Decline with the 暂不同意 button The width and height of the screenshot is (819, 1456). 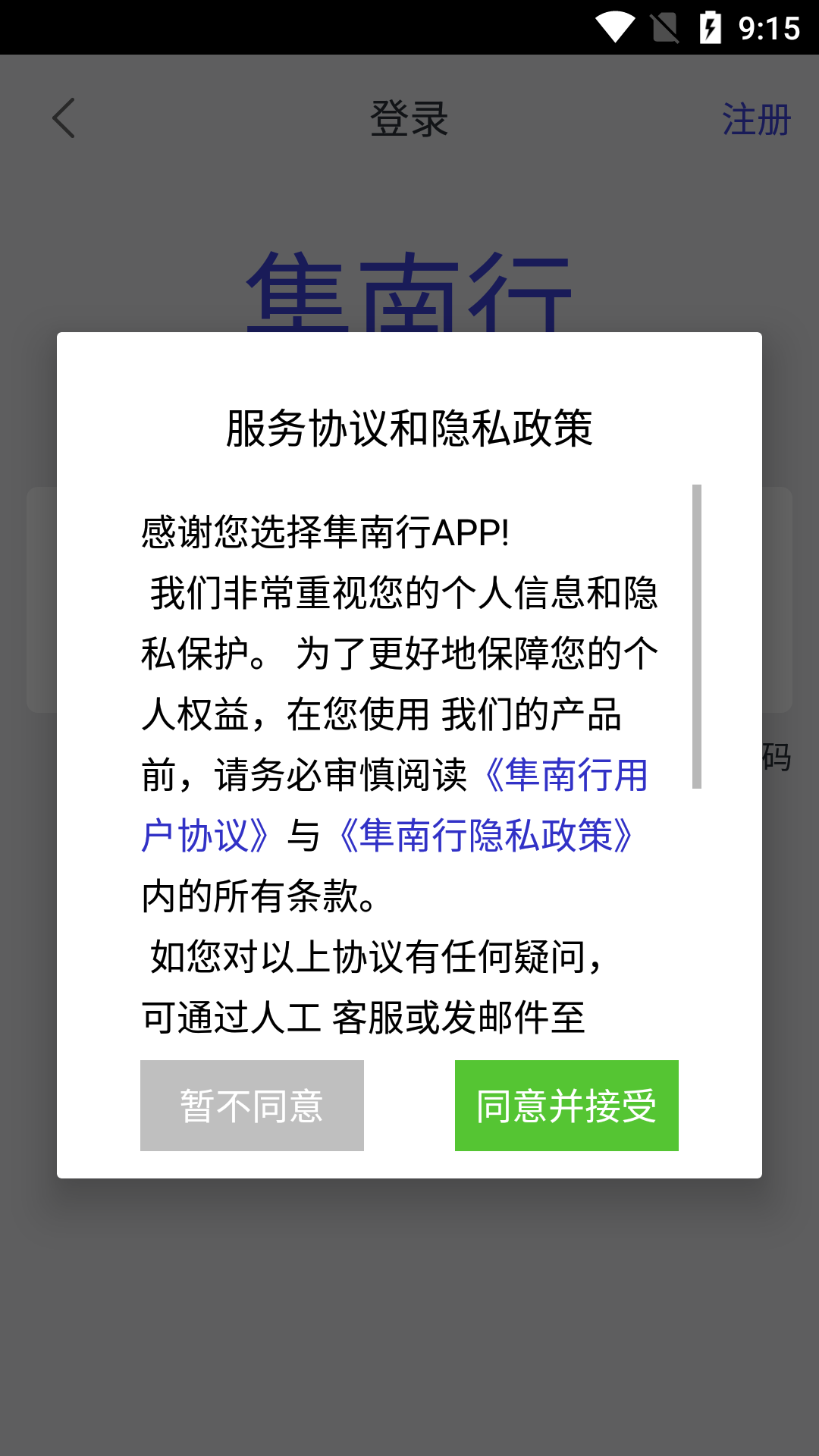[252, 1105]
